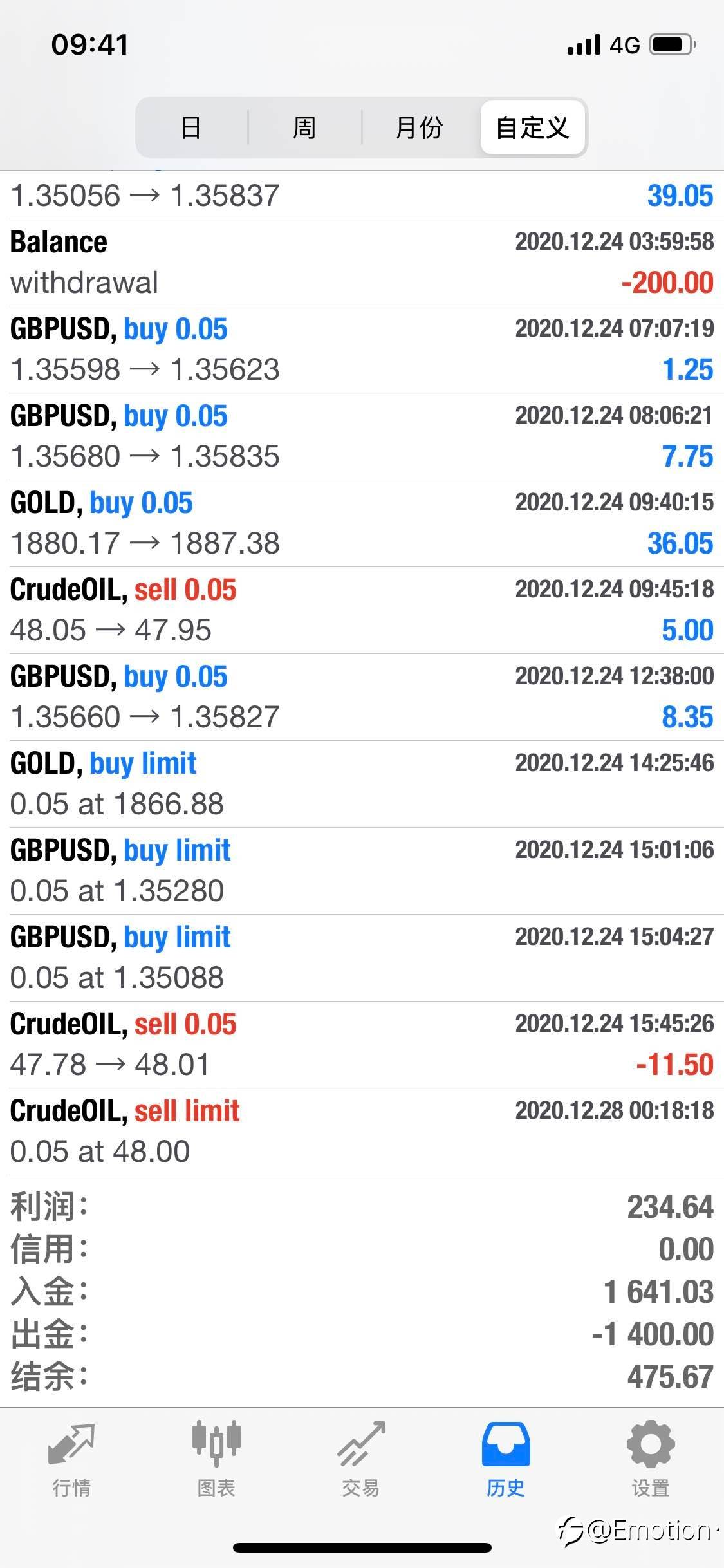The height and width of the screenshot is (1568, 724).
Task: Open the GBPUSD buy limit at 1.35088
Action: [362, 958]
